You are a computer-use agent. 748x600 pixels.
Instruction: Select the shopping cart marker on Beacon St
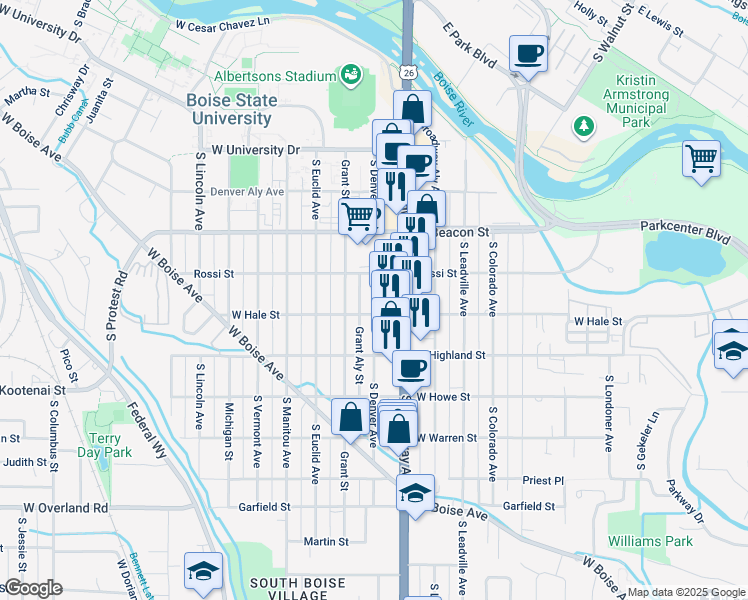point(359,216)
